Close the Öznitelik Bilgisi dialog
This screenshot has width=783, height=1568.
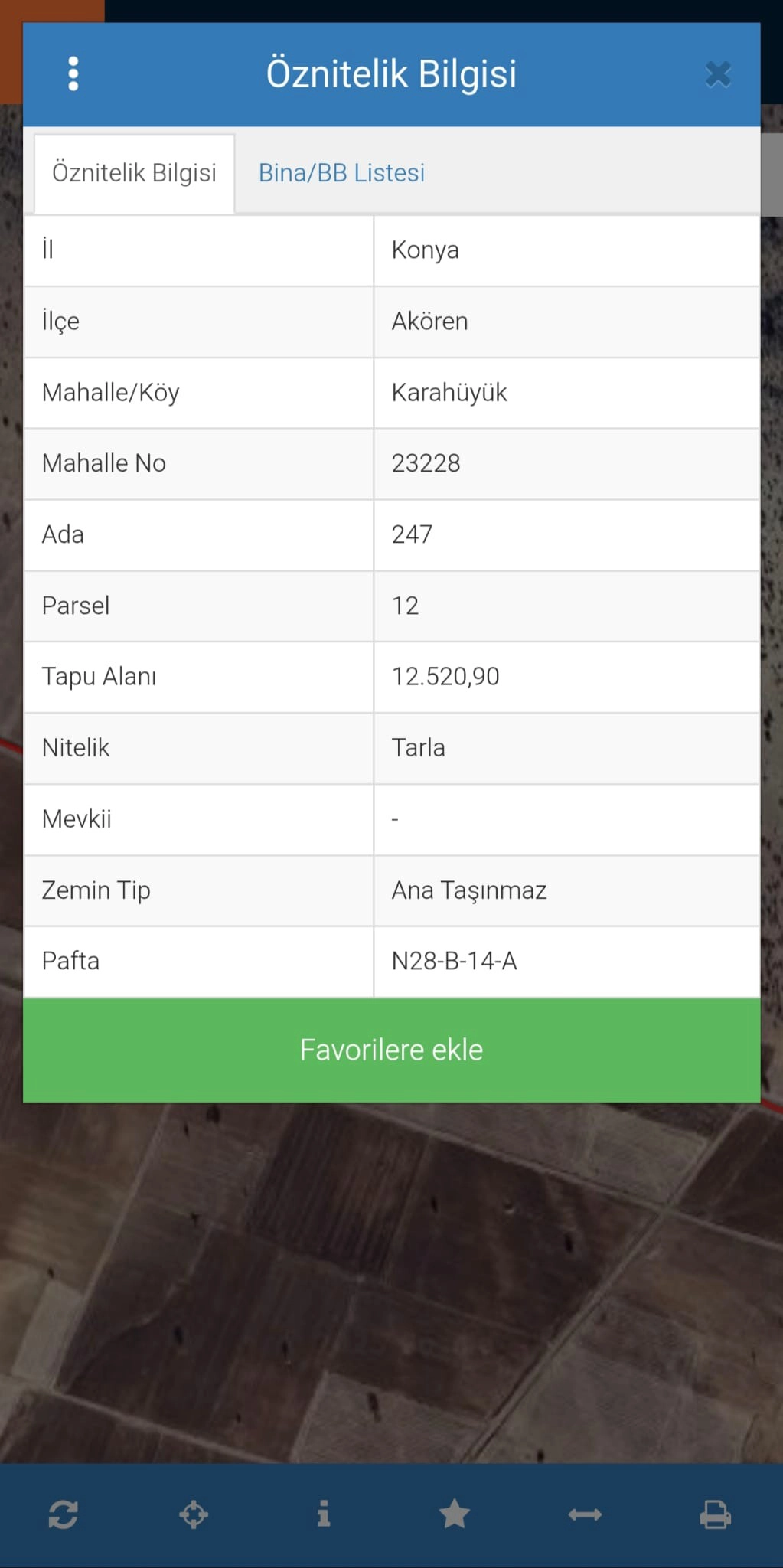tap(718, 75)
